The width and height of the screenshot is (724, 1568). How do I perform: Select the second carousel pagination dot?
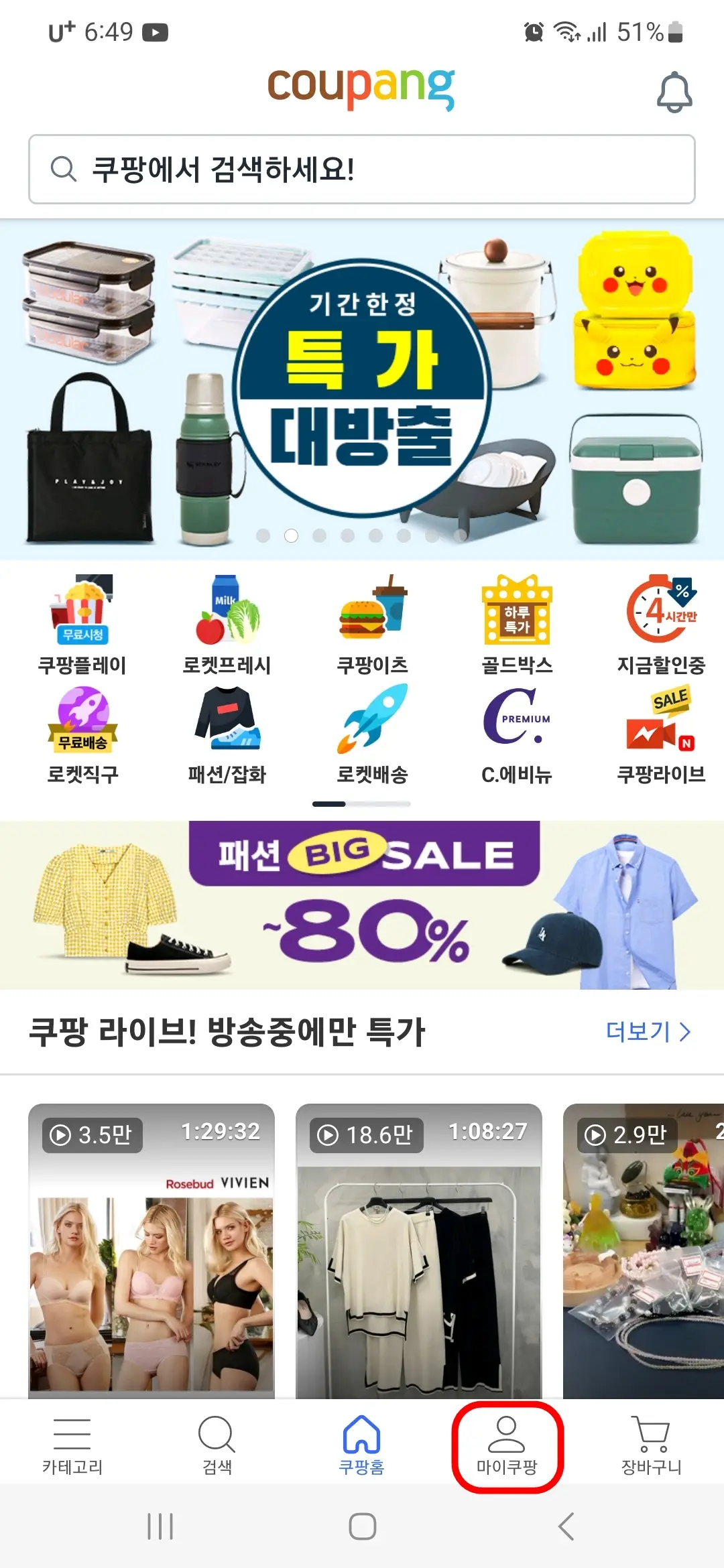coord(291,536)
